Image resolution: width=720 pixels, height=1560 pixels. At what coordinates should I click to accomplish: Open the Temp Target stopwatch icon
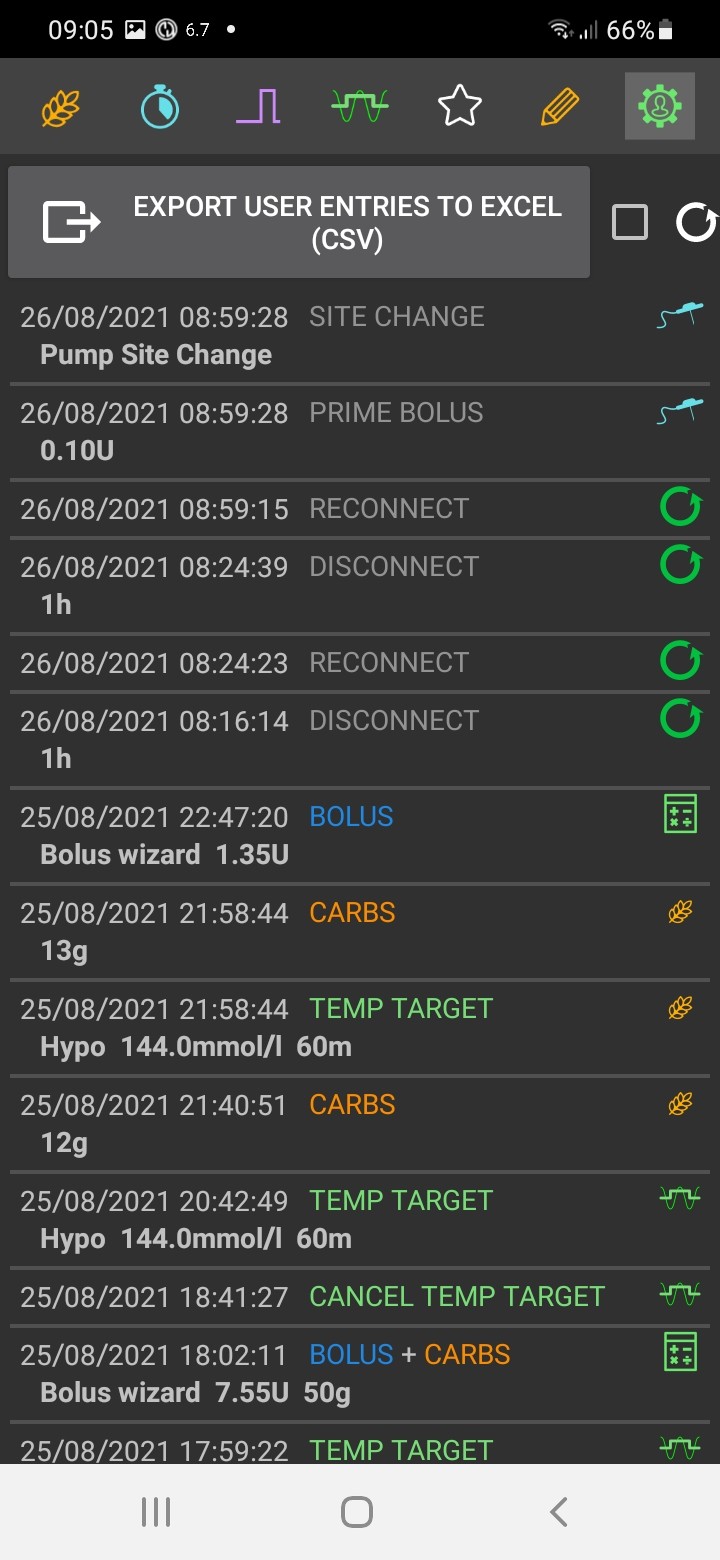(159, 104)
